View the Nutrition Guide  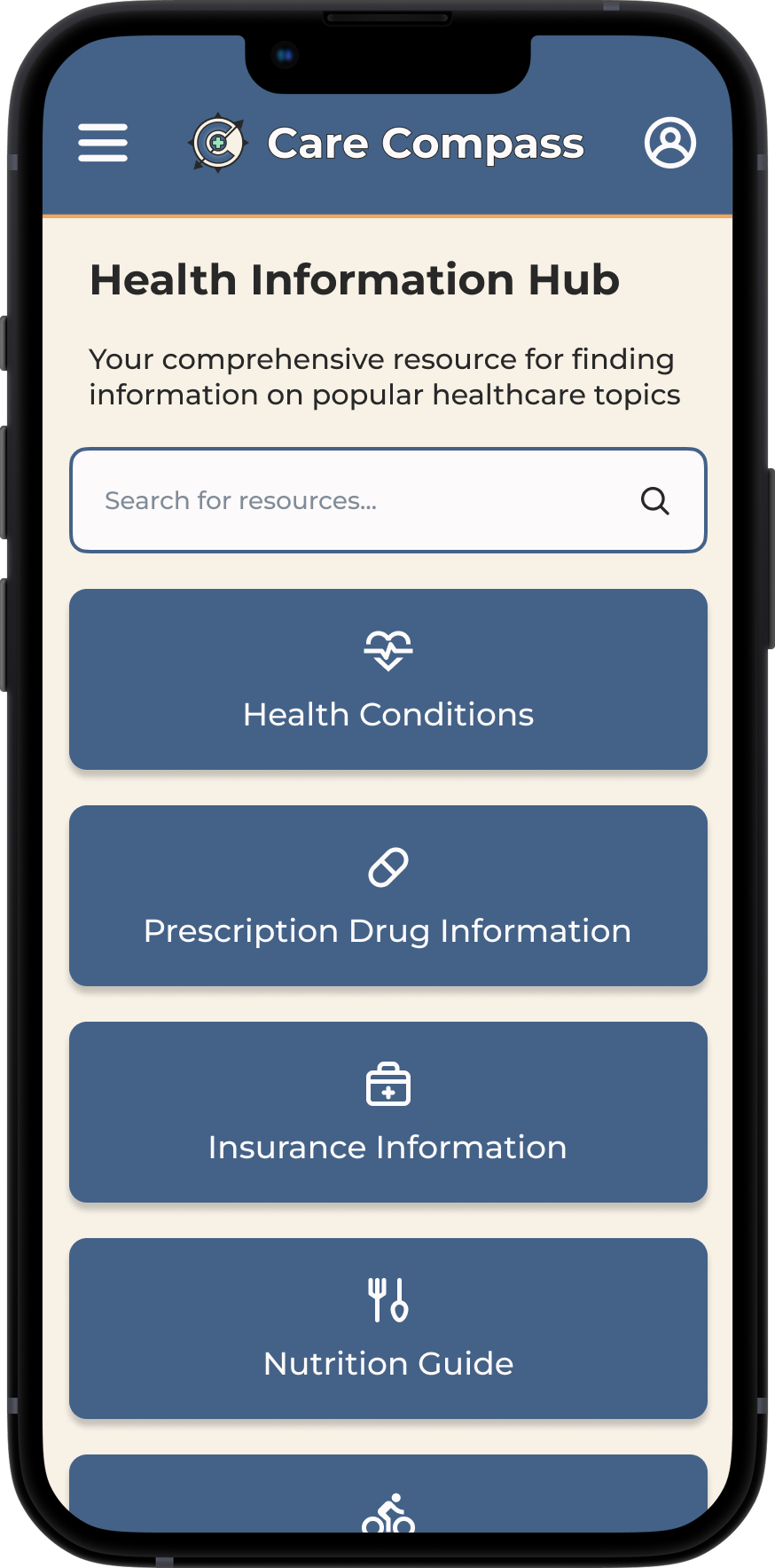pyautogui.click(x=388, y=1329)
